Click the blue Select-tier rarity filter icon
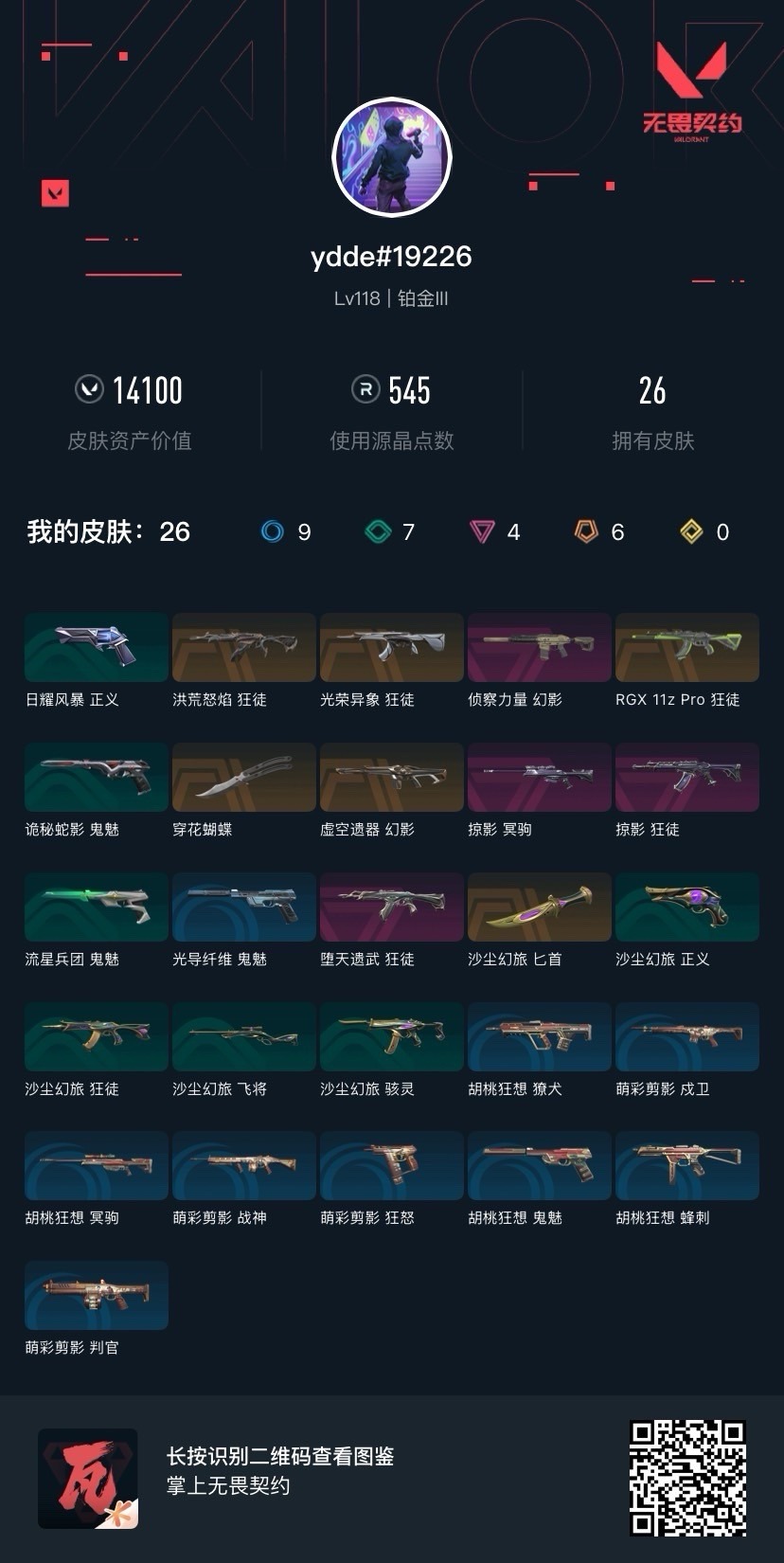Image resolution: width=784 pixels, height=1563 pixels. [272, 532]
